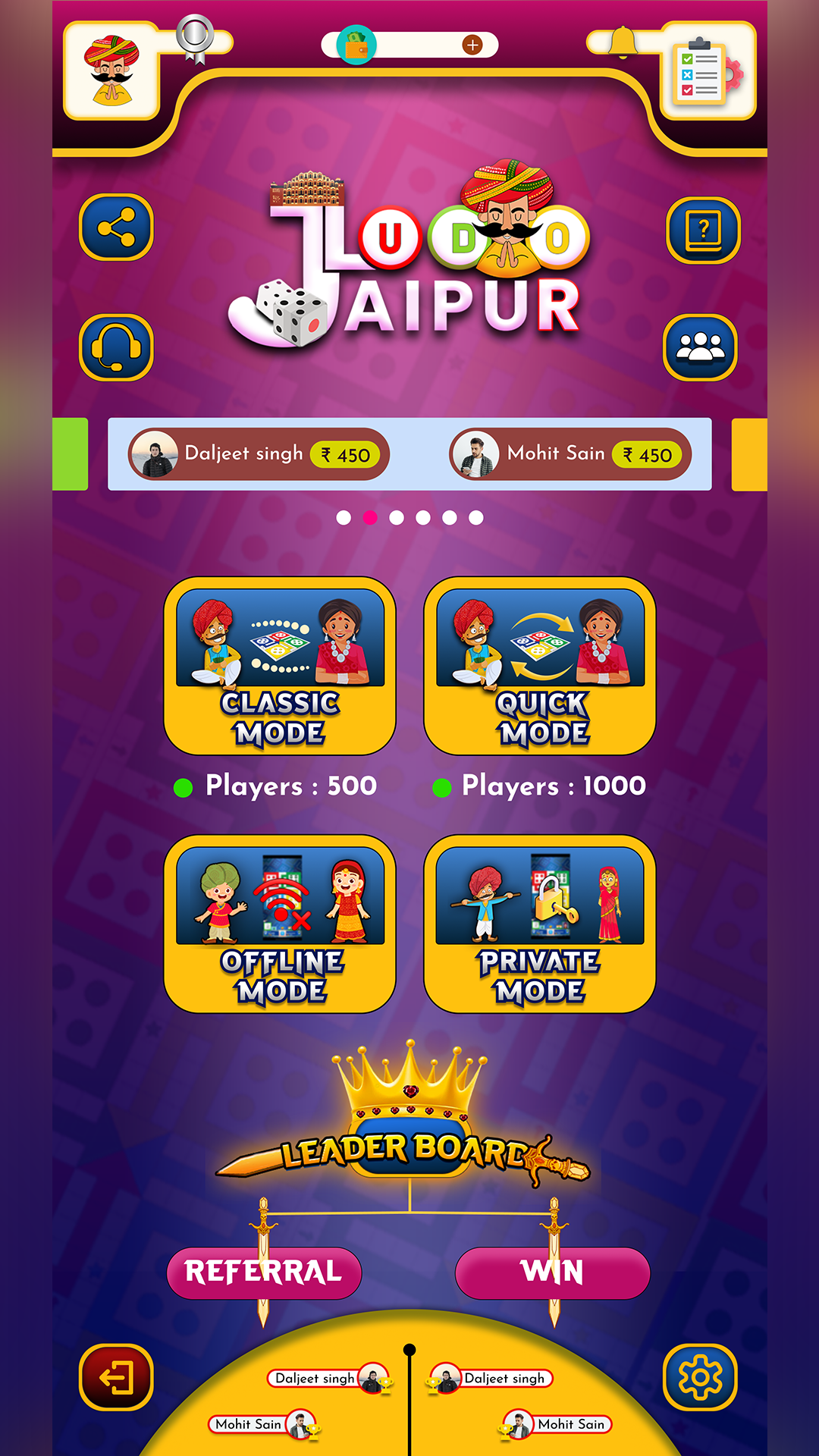Open the notifications bell

coord(623,42)
